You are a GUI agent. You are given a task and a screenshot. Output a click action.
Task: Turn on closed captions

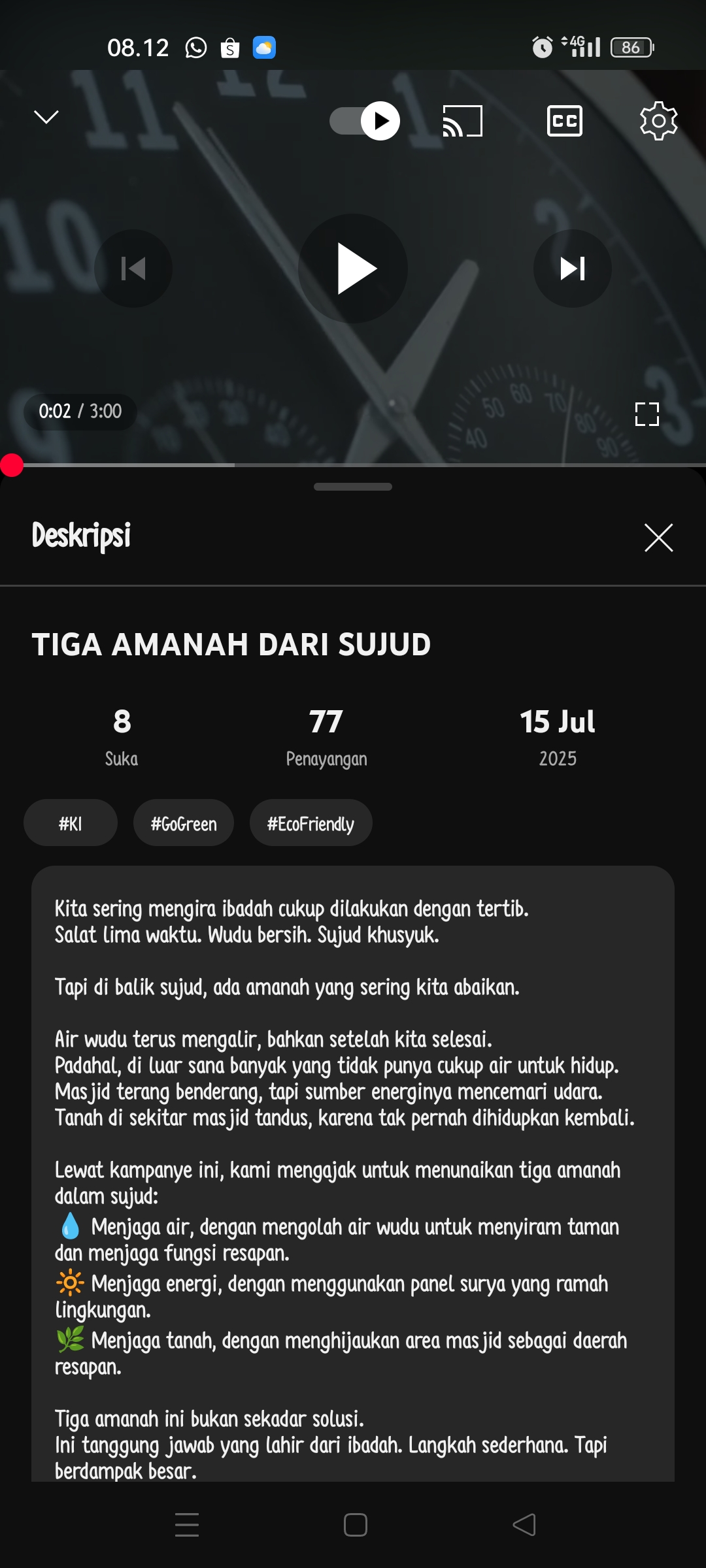click(564, 121)
